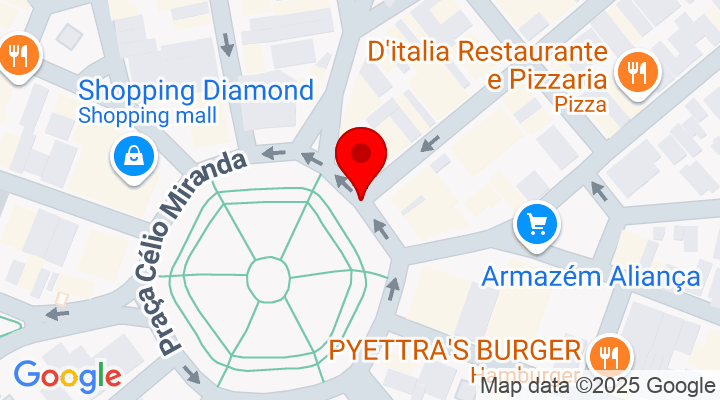This screenshot has height=400, width=720.
Task: Open the Shopping Diamond mall marker
Action: click(132, 155)
